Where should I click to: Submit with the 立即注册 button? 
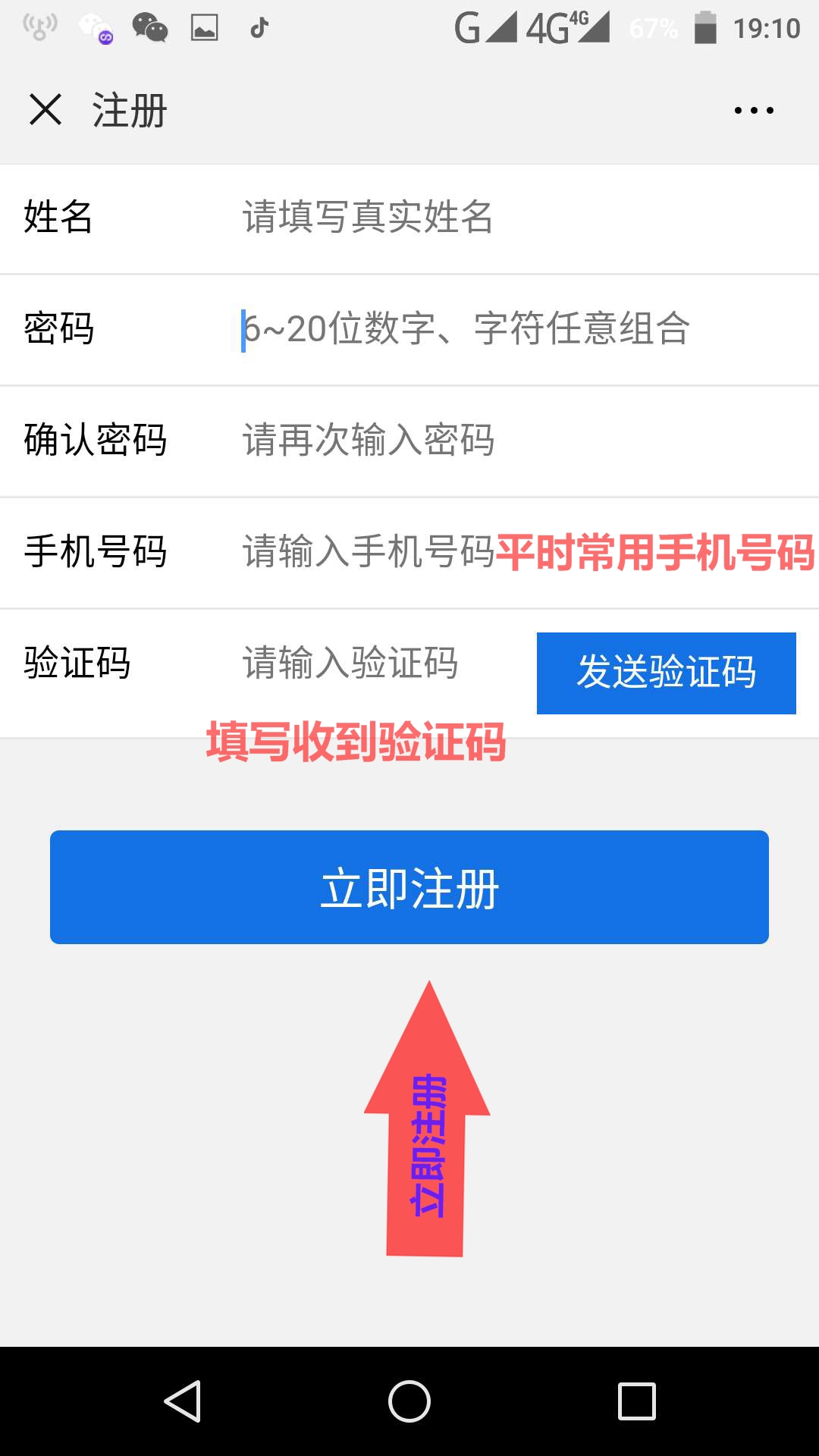point(409,887)
